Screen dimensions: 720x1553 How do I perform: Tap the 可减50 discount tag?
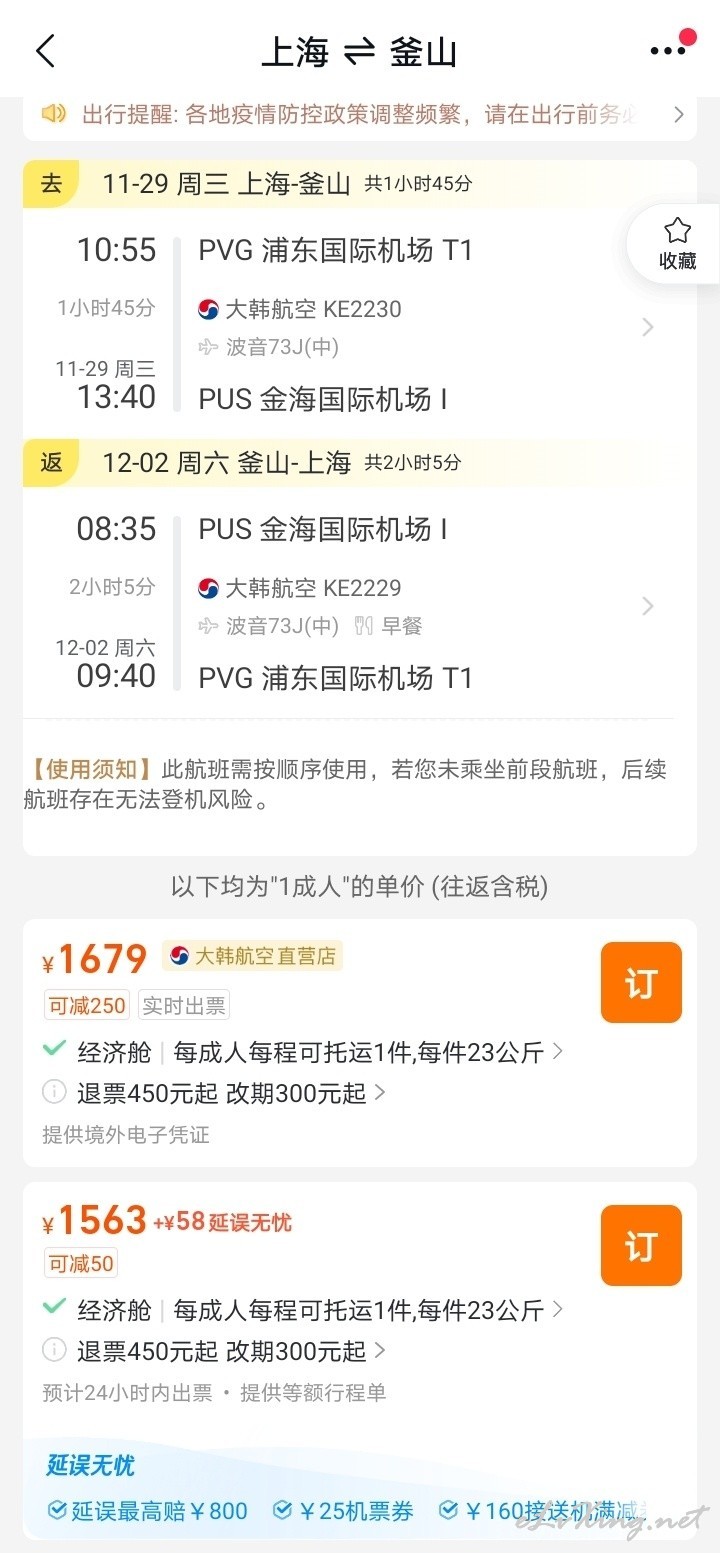tap(80, 1264)
